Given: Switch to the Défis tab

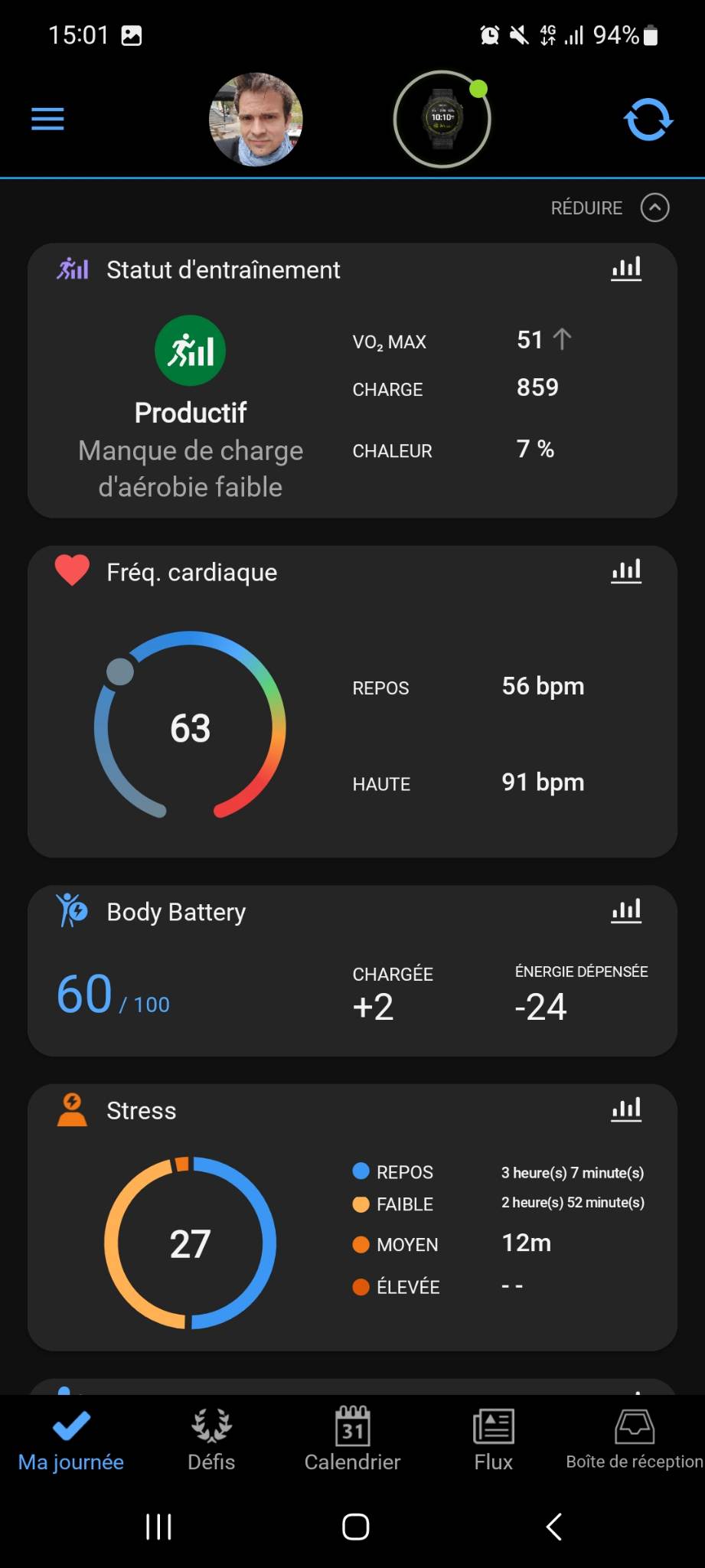Looking at the screenshot, I should [x=211, y=1439].
